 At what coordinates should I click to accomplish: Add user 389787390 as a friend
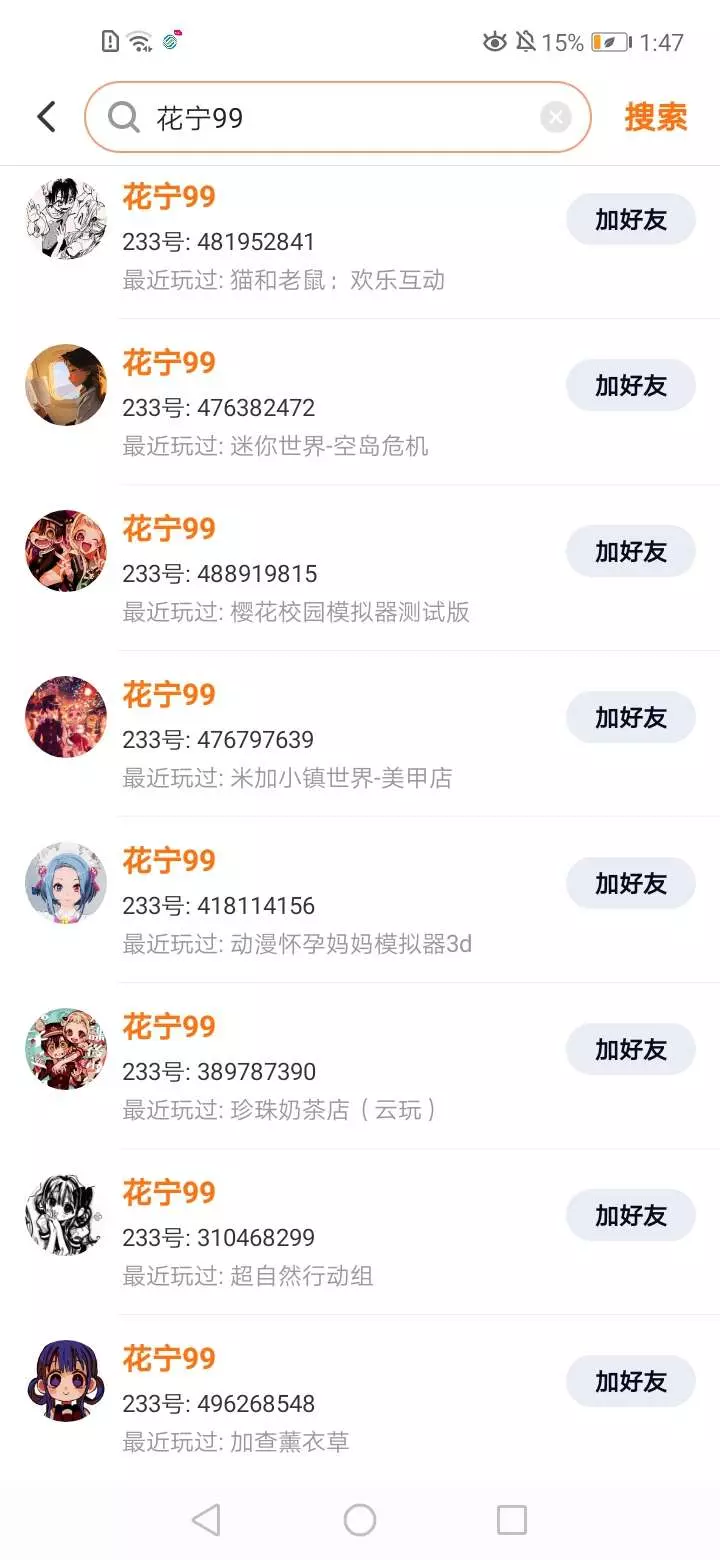pos(631,1049)
